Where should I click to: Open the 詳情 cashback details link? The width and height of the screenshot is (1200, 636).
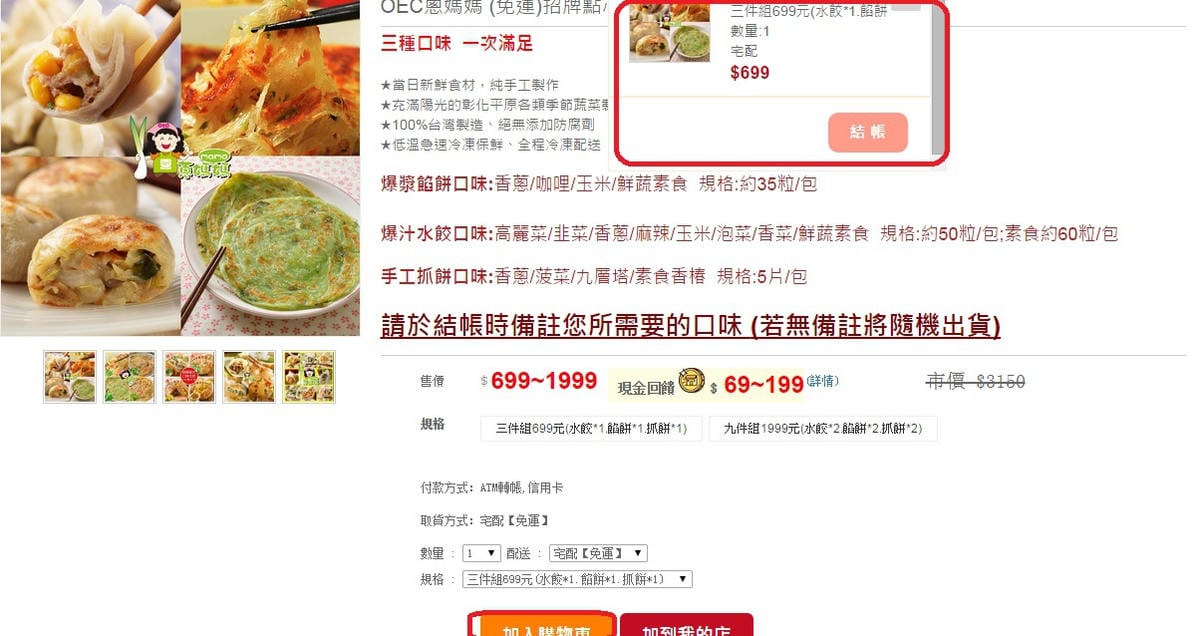coord(822,381)
